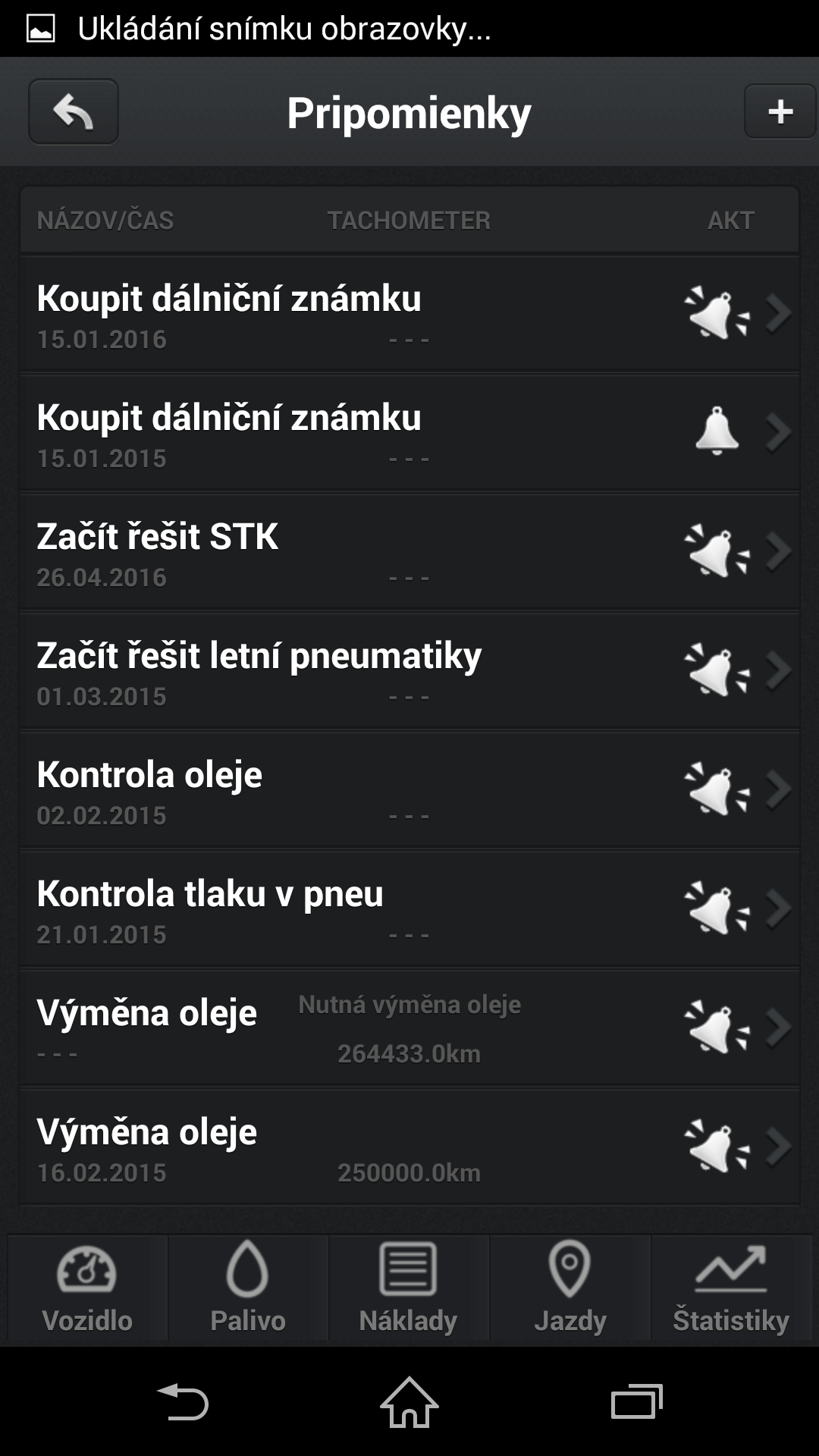Tap the system home button
The width and height of the screenshot is (819, 1456).
click(409, 1402)
